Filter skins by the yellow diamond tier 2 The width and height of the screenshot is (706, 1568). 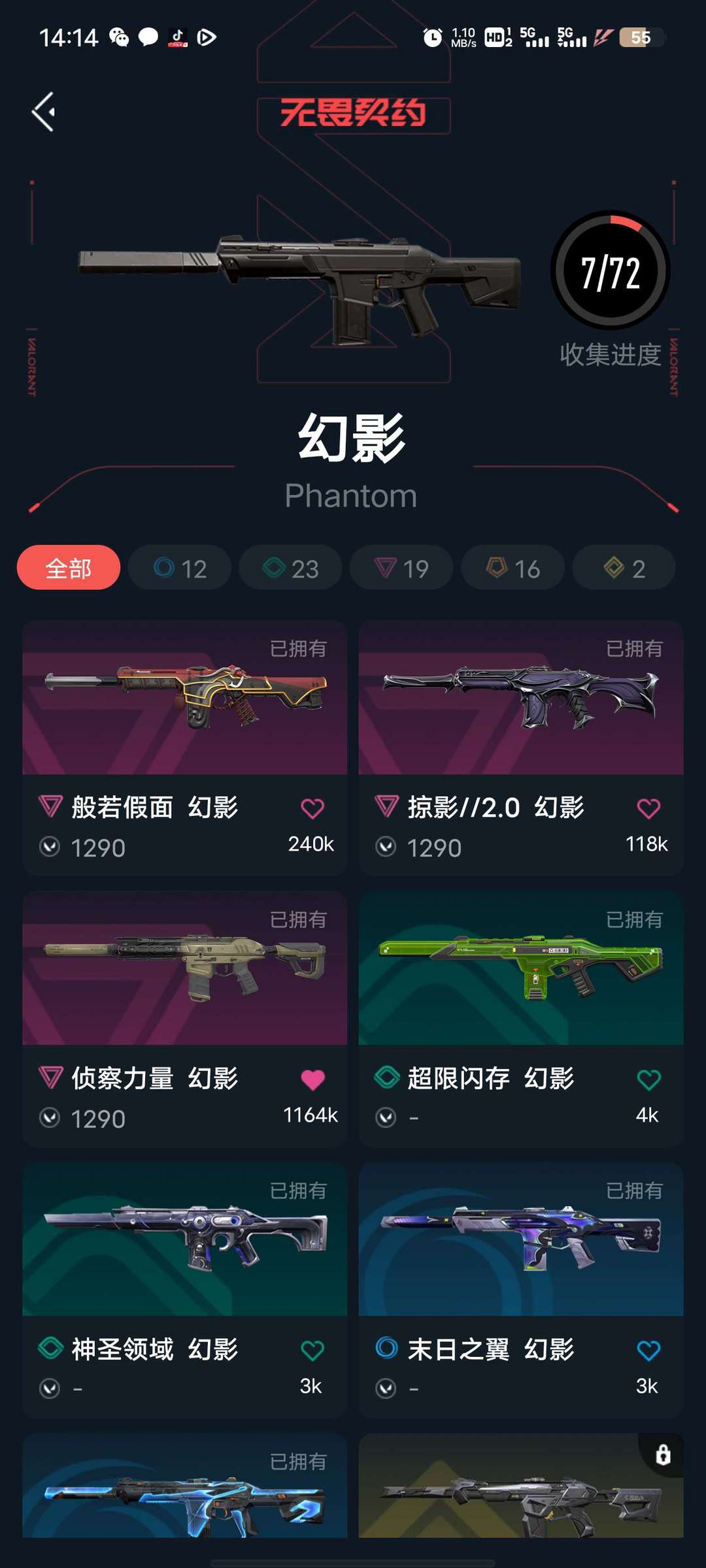pyautogui.click(x=624, y=568)
